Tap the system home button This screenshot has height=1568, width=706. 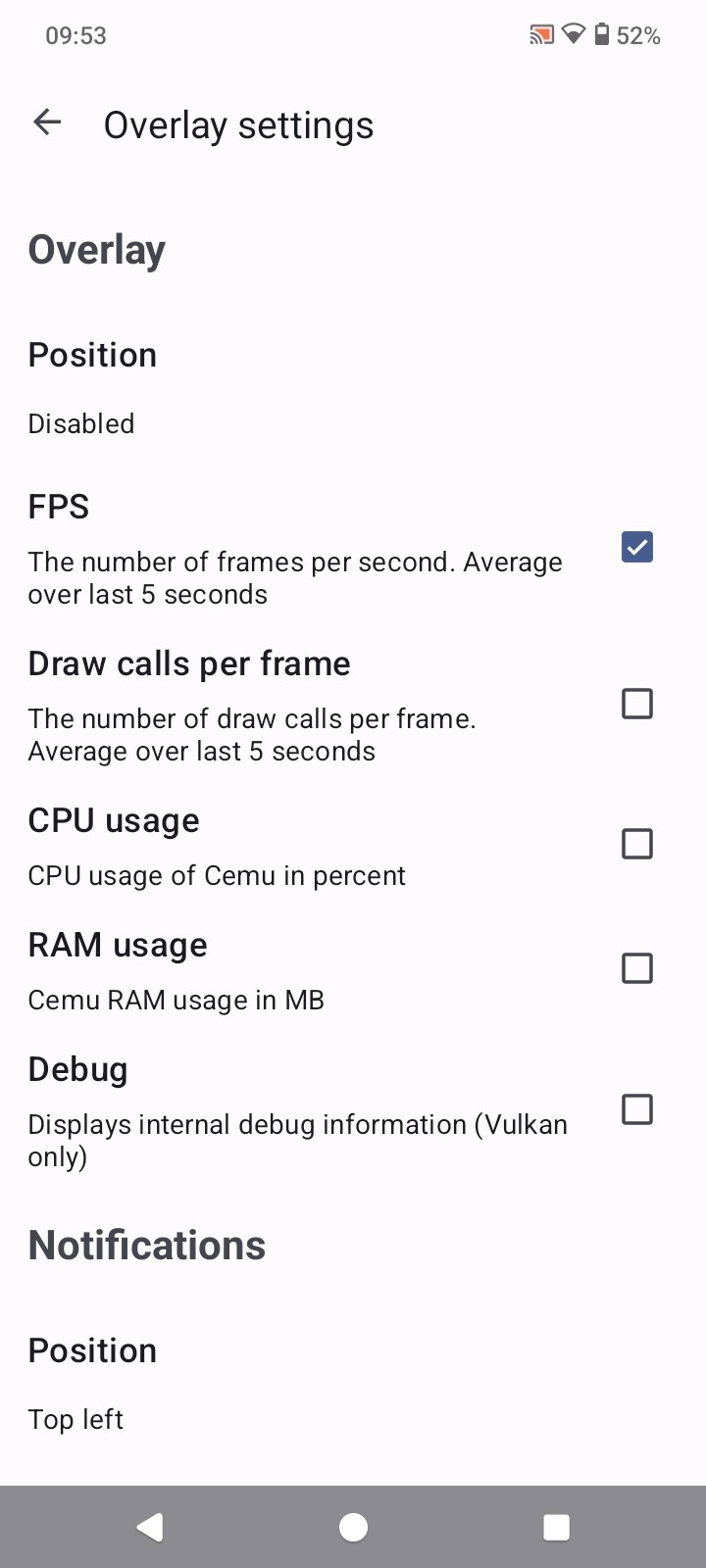353,1527
